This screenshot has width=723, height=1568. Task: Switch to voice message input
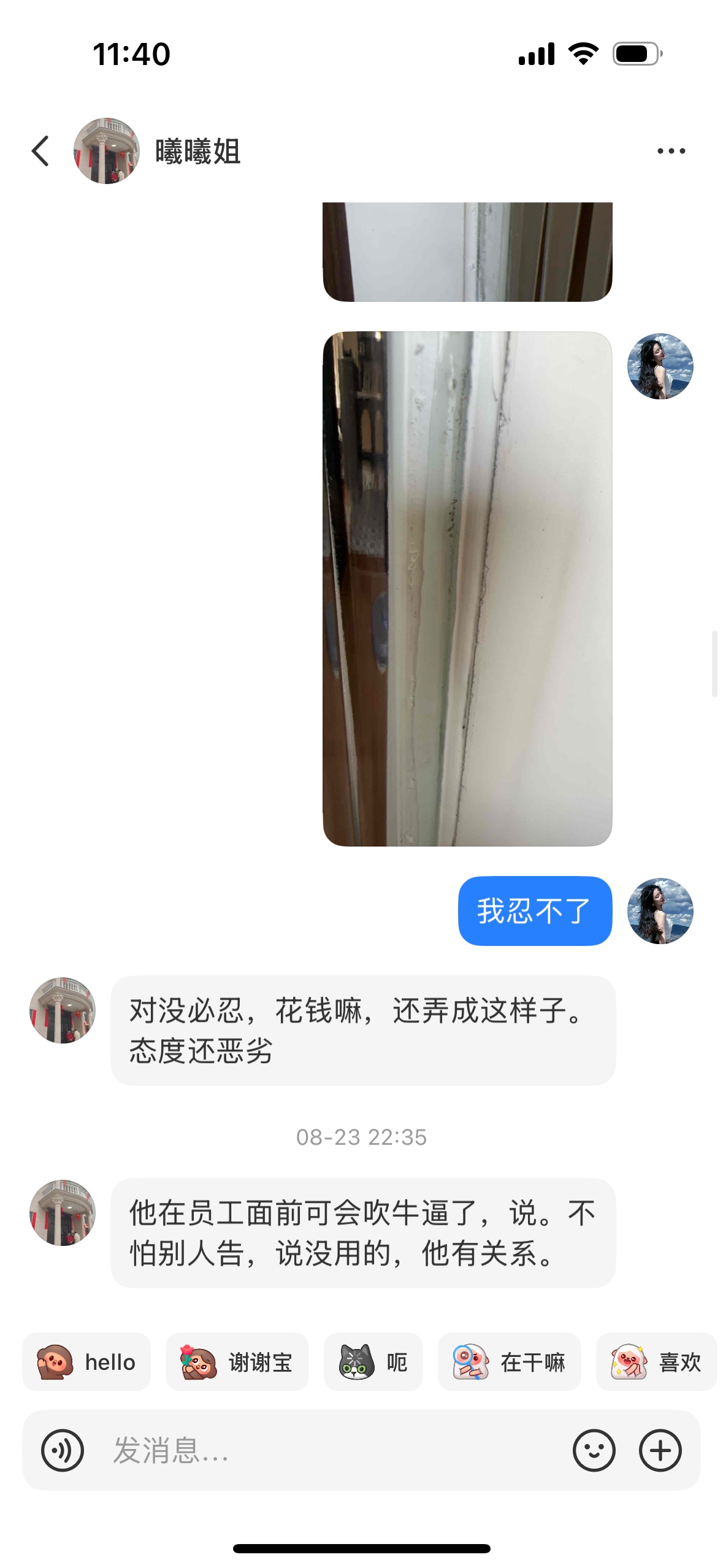pos(63,1450)
